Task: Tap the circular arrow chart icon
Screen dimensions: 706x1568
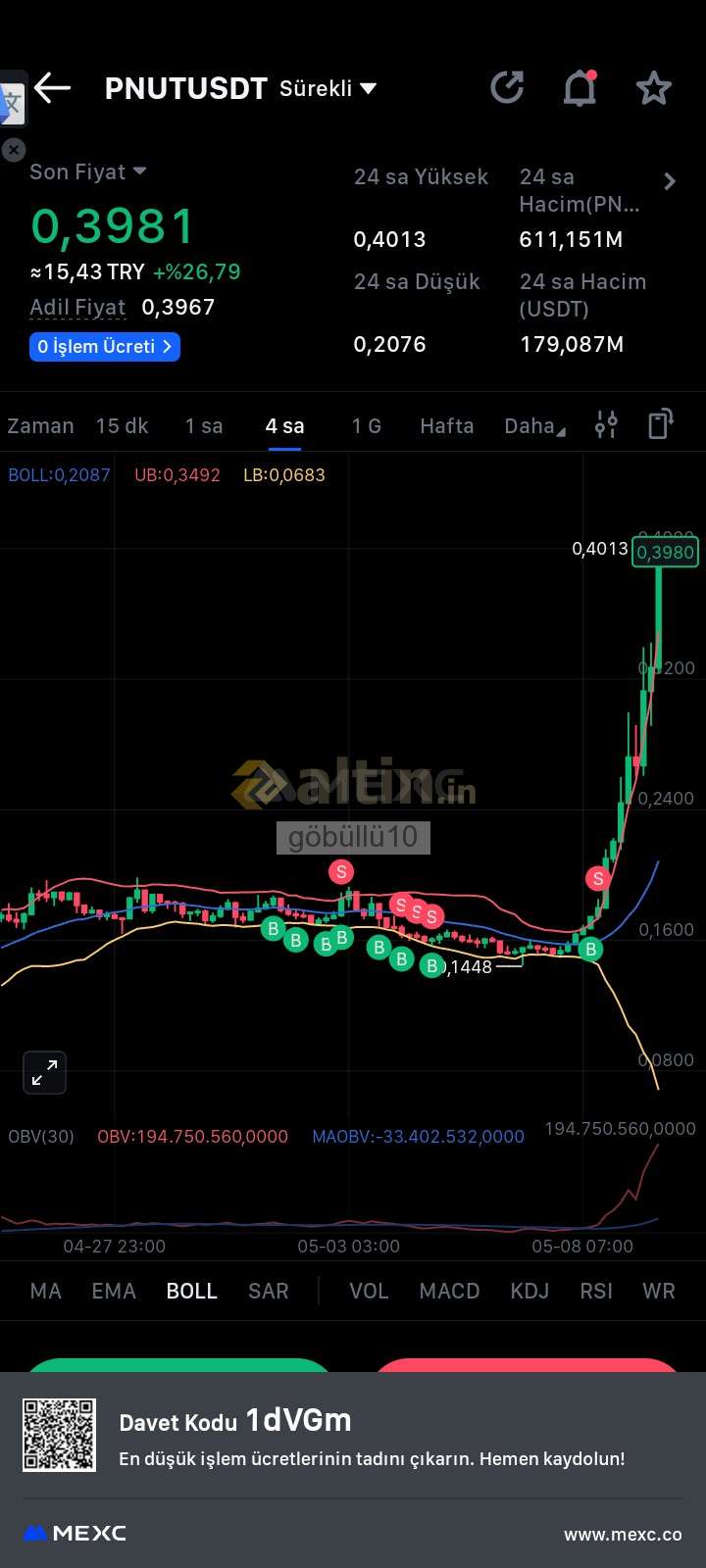Action: pyautogui.click(x=507, y=88)
